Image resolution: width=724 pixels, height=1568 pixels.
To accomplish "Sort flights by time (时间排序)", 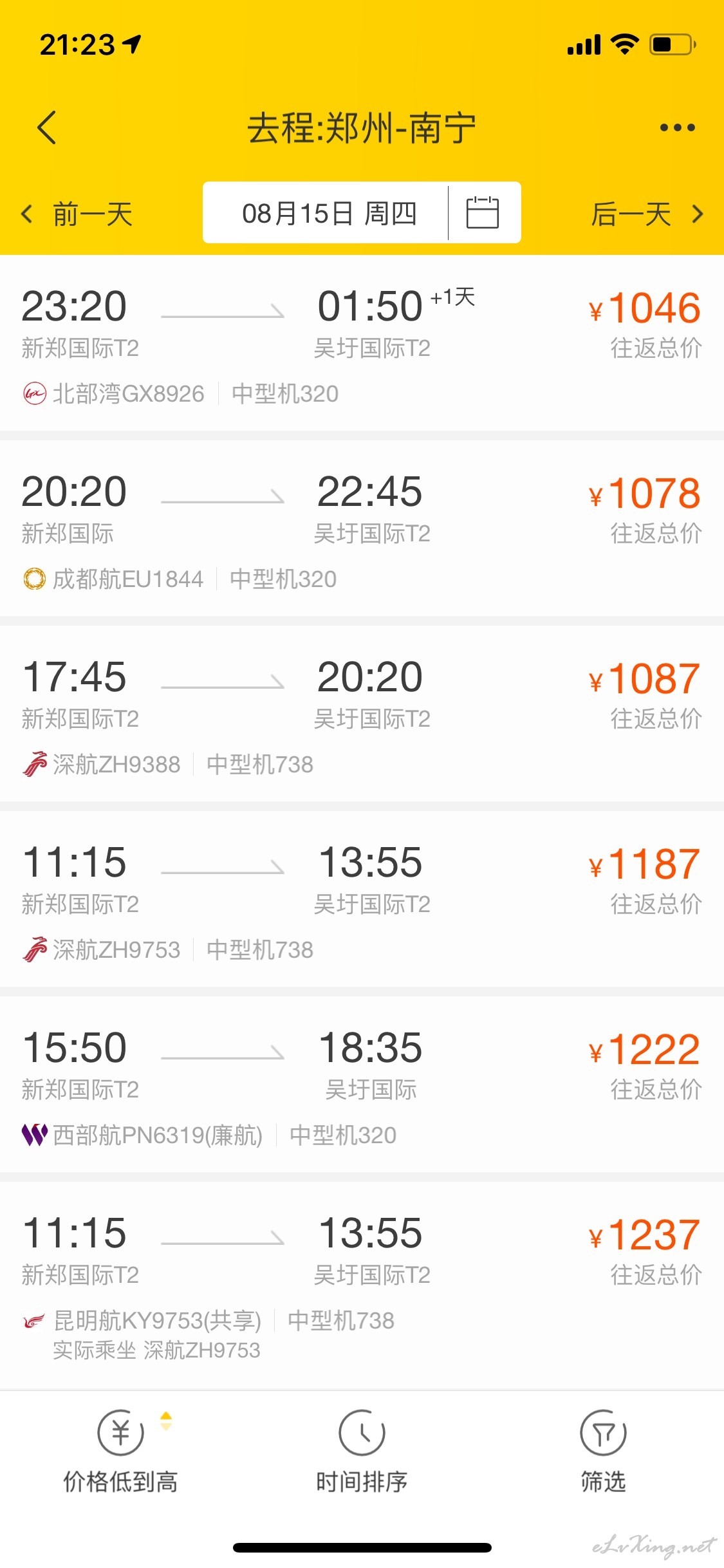I will point(362,1453).
